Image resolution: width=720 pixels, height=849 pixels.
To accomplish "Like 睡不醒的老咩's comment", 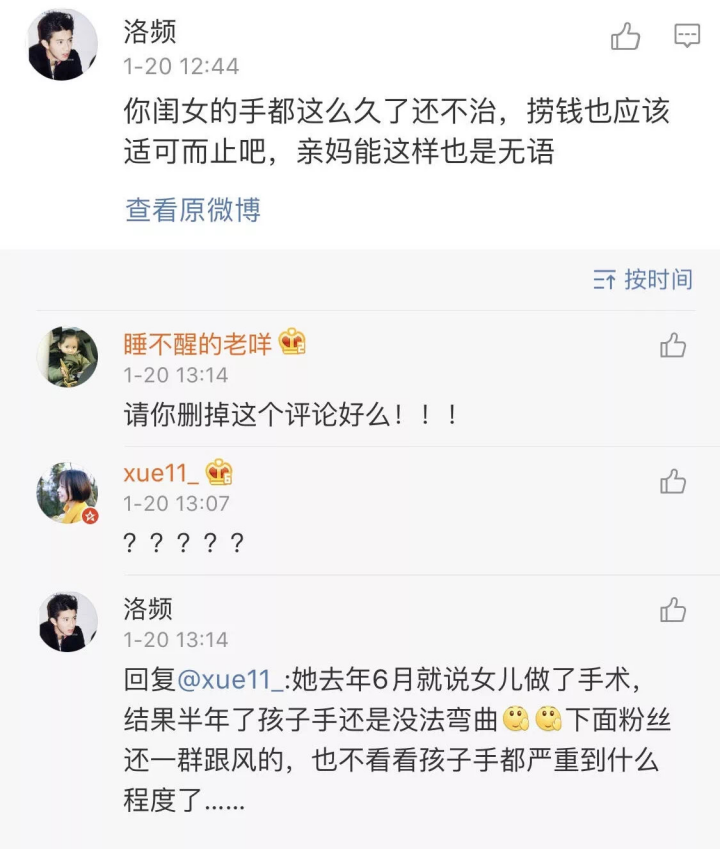I will pyautogui.click(x=673, y=346).
